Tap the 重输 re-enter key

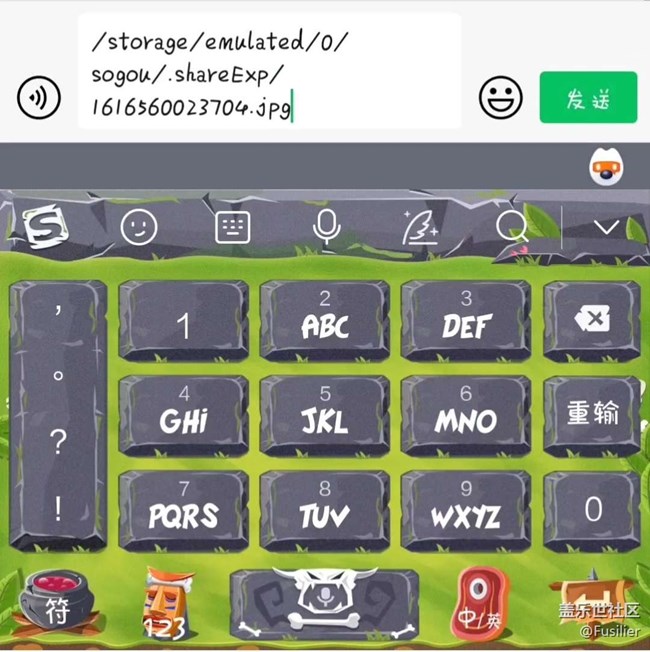tap(592, 413)
